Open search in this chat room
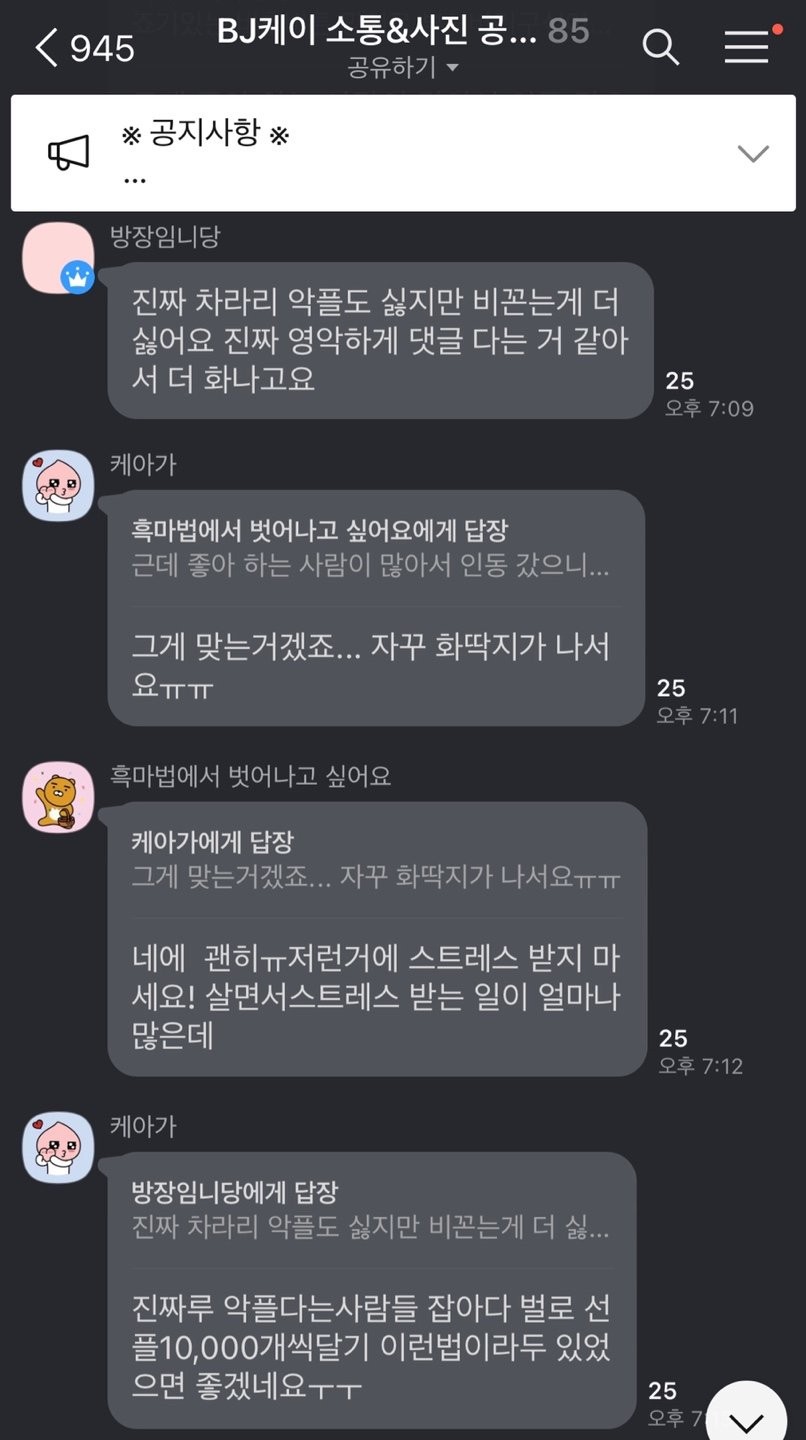The width and height of the screenshot is (806, 1440). 660,46
